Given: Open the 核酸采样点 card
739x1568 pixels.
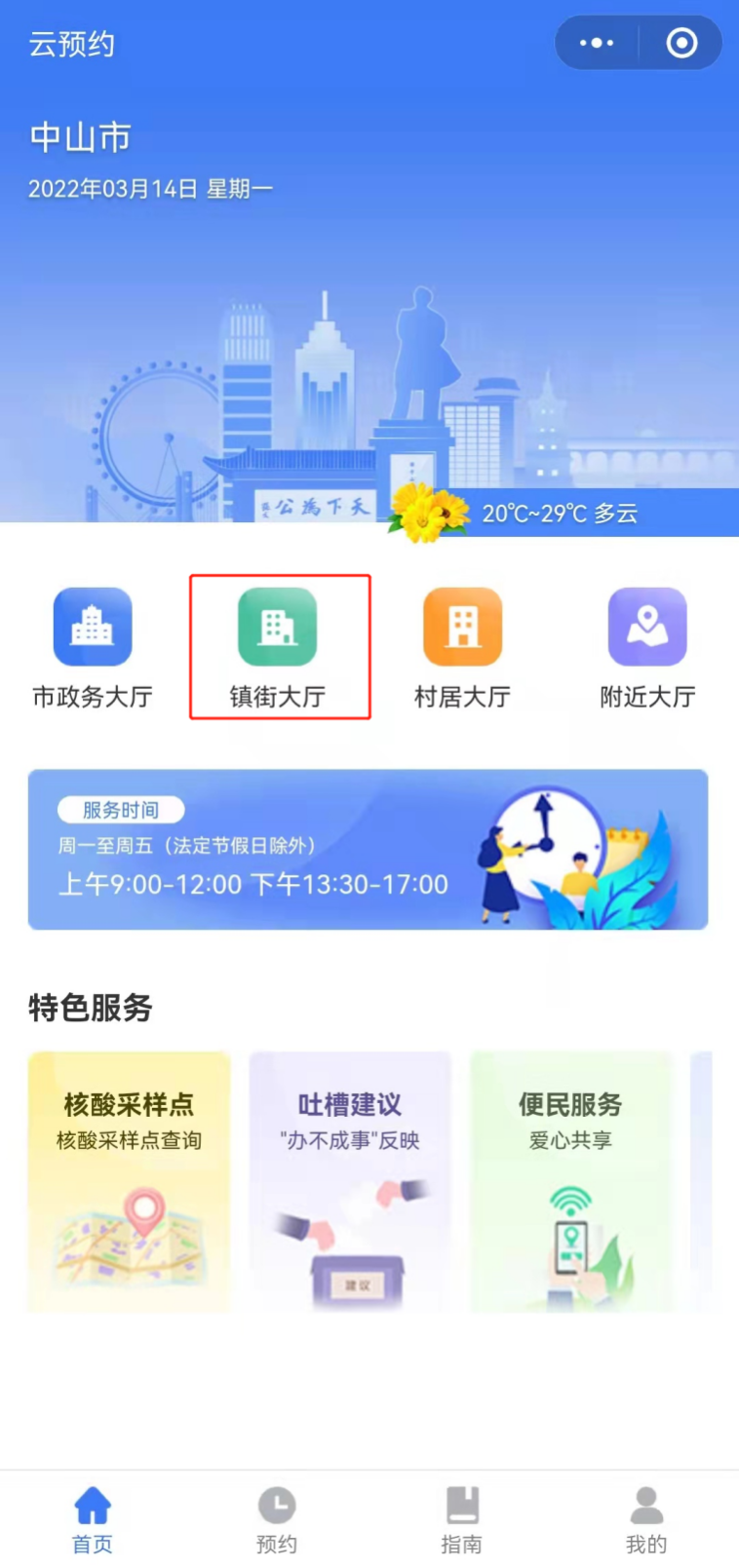Looking at the screenshot, I should tap(129, 1181).
